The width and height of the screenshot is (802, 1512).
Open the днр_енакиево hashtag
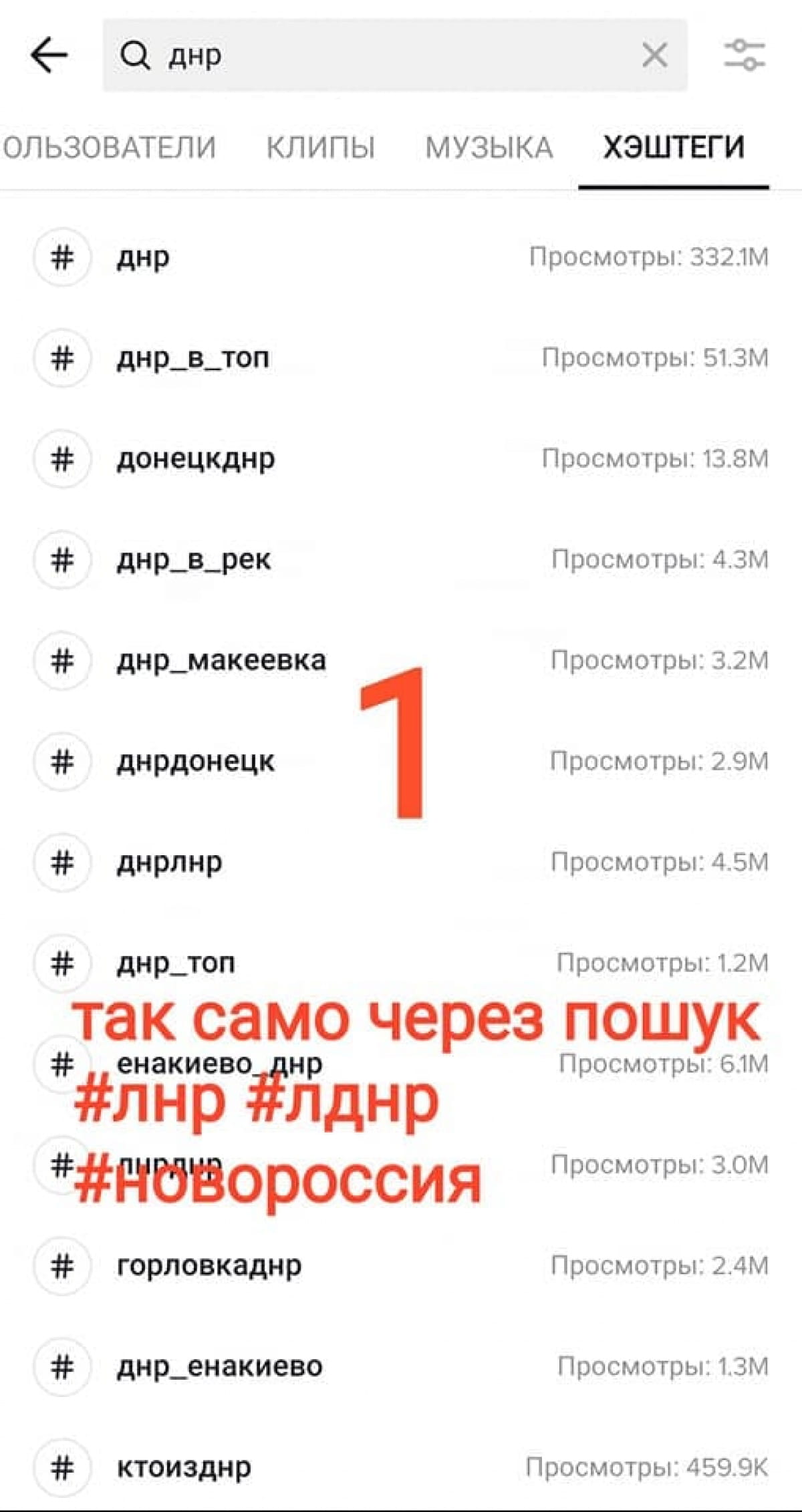(401, 1366)
